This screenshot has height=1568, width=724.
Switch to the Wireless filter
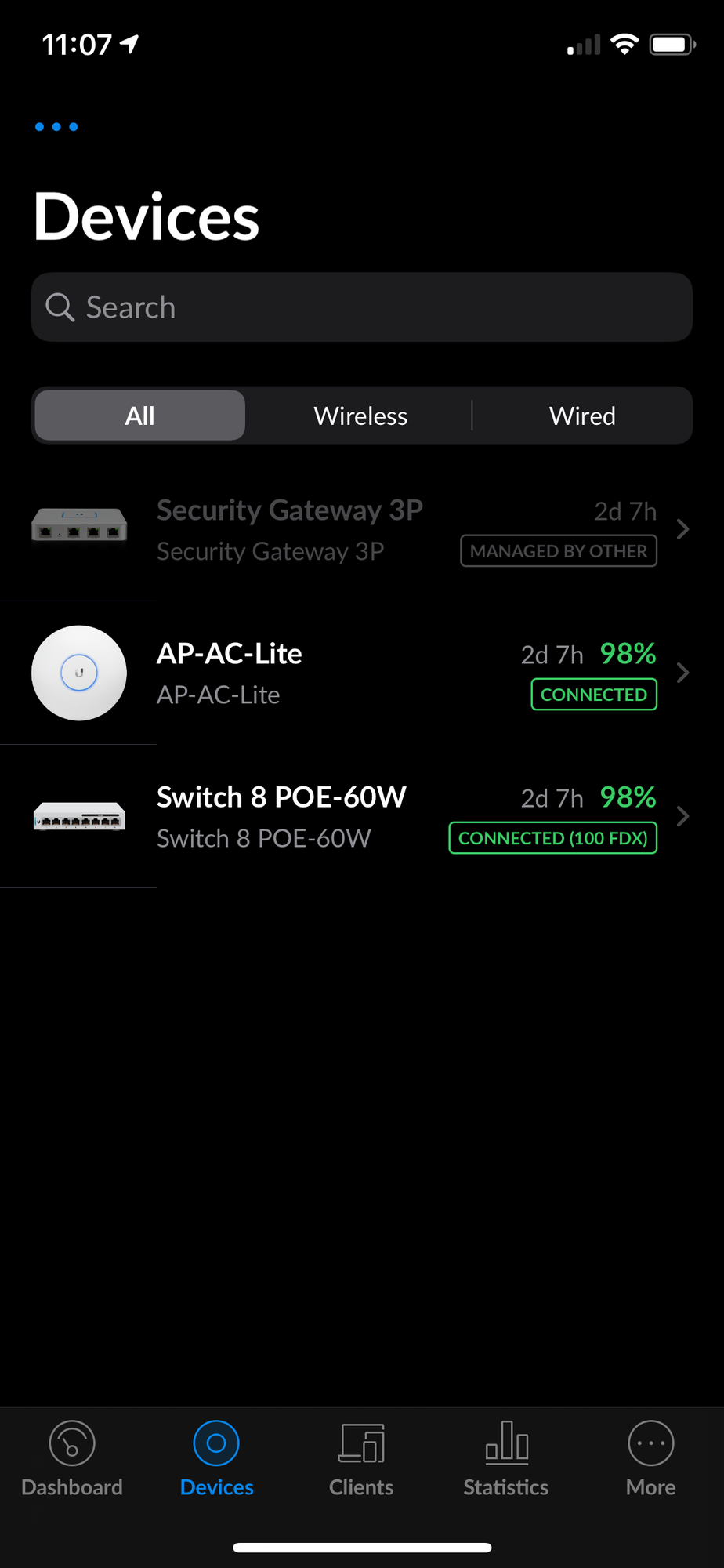tap(360, 416)
